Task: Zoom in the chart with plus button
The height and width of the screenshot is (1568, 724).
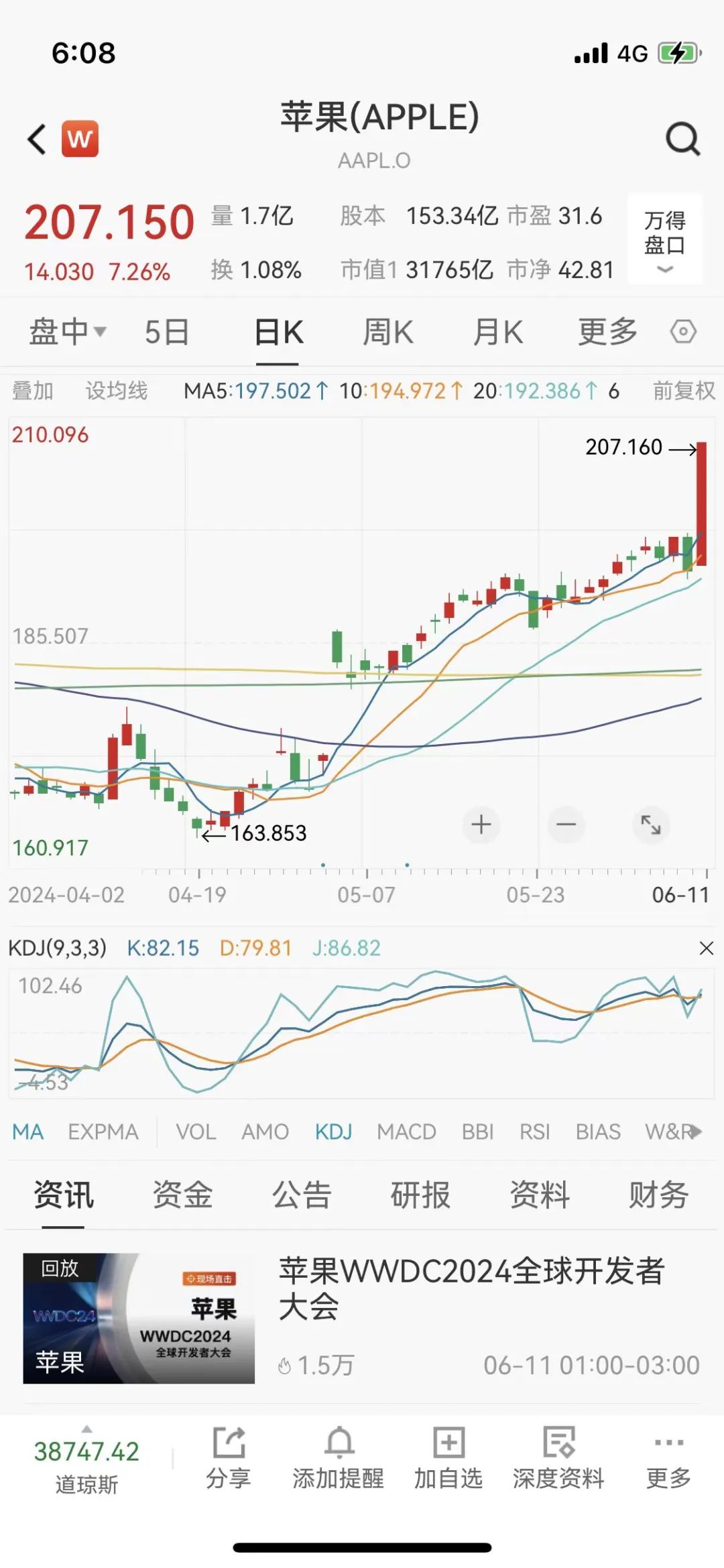Action: click(x=481, y=825)
